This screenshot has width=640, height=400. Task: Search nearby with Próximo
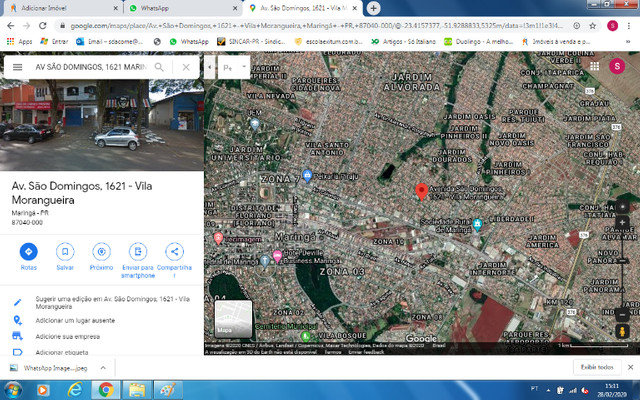(x=101, y=251)
